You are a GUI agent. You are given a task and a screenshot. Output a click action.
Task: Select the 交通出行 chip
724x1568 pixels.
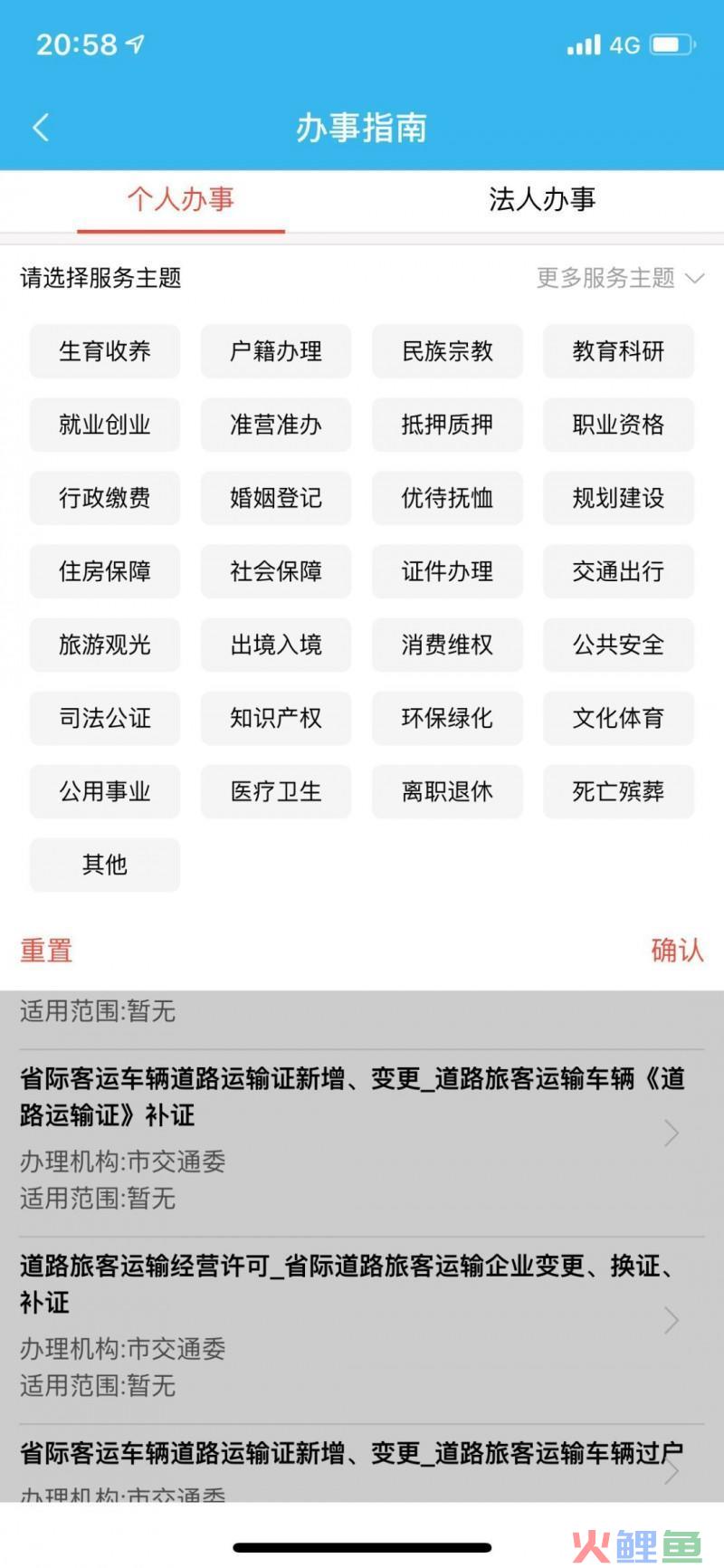[618, 571]
